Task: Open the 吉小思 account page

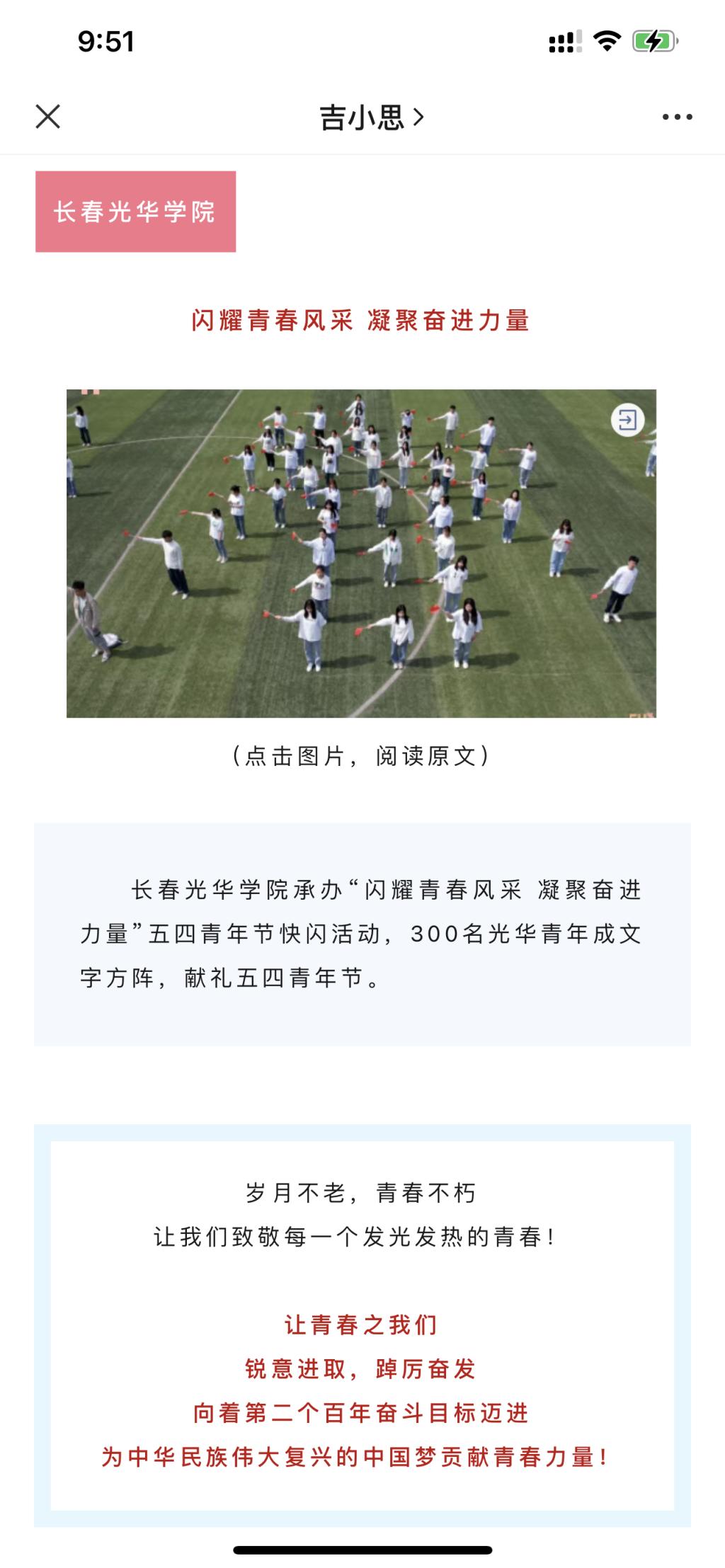Action: coord(372,118)
